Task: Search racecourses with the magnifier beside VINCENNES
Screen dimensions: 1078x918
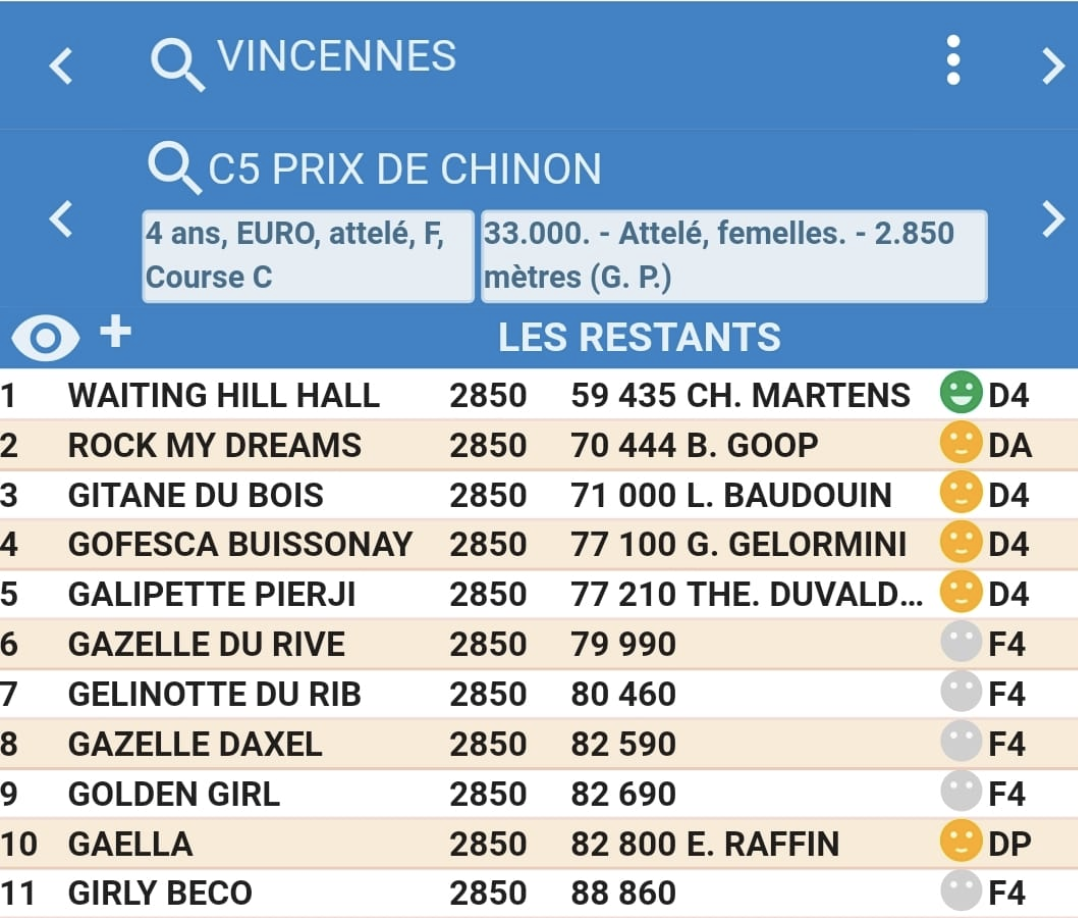Action: click(x=177, y=64)
